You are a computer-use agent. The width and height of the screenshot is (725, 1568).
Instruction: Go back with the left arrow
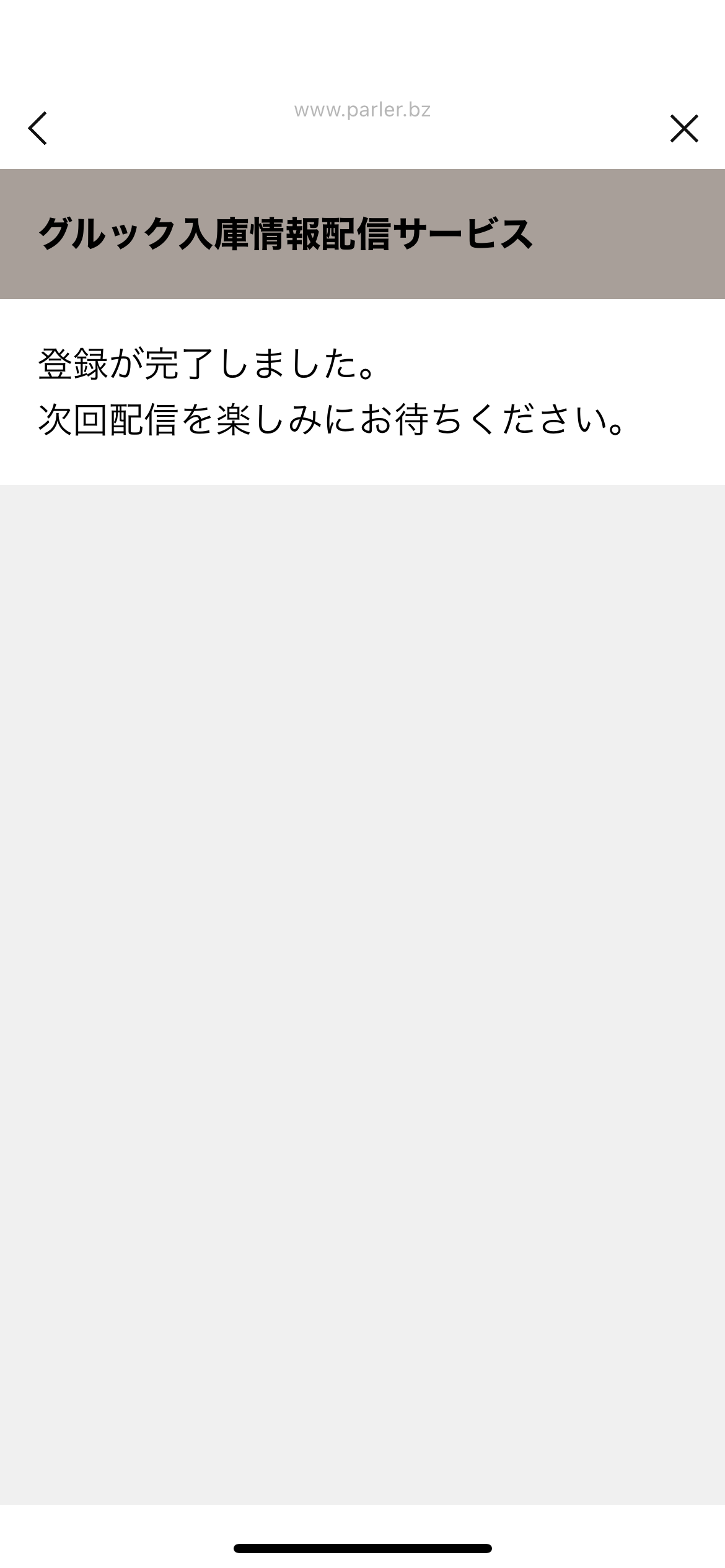click(x=38, y=128)
